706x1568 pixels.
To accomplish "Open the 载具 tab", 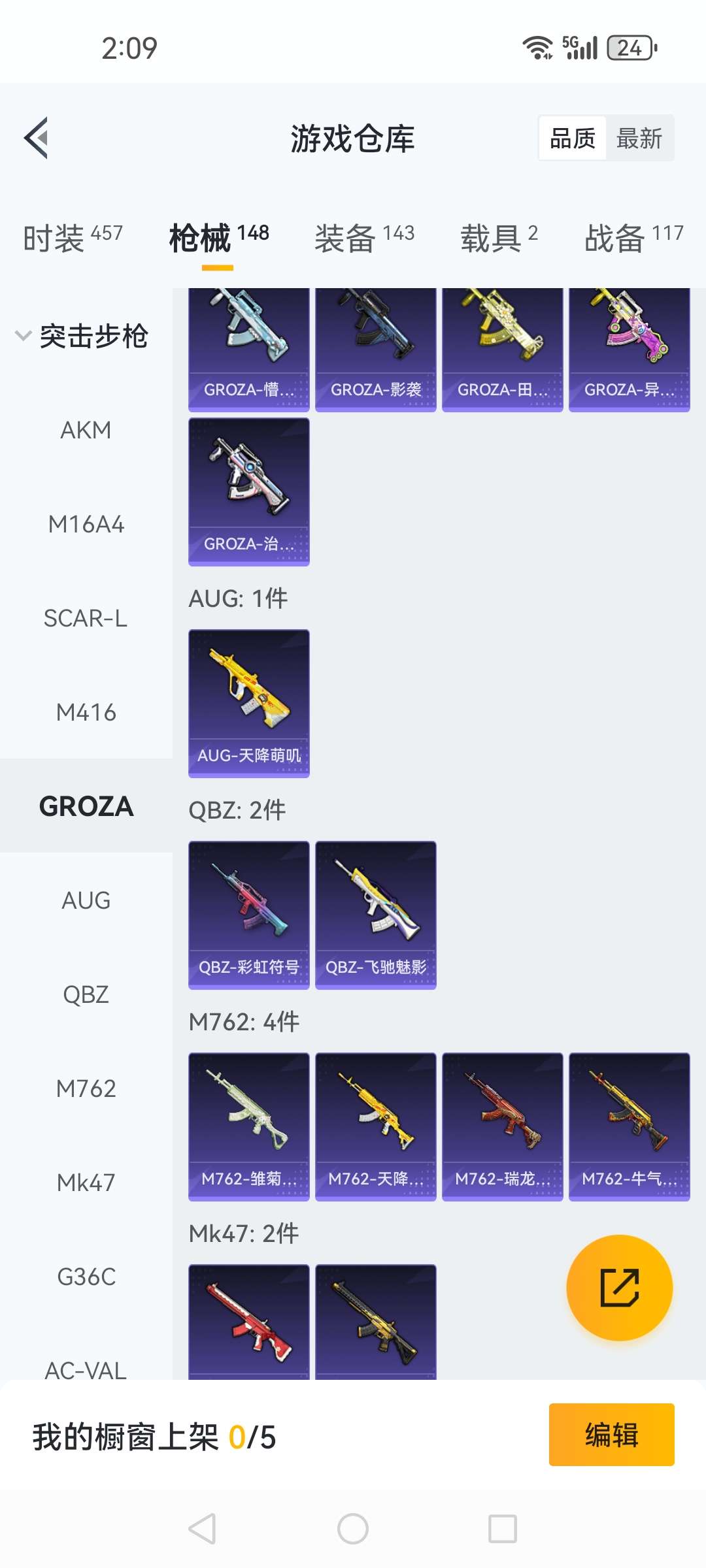I will coord(499,238).
